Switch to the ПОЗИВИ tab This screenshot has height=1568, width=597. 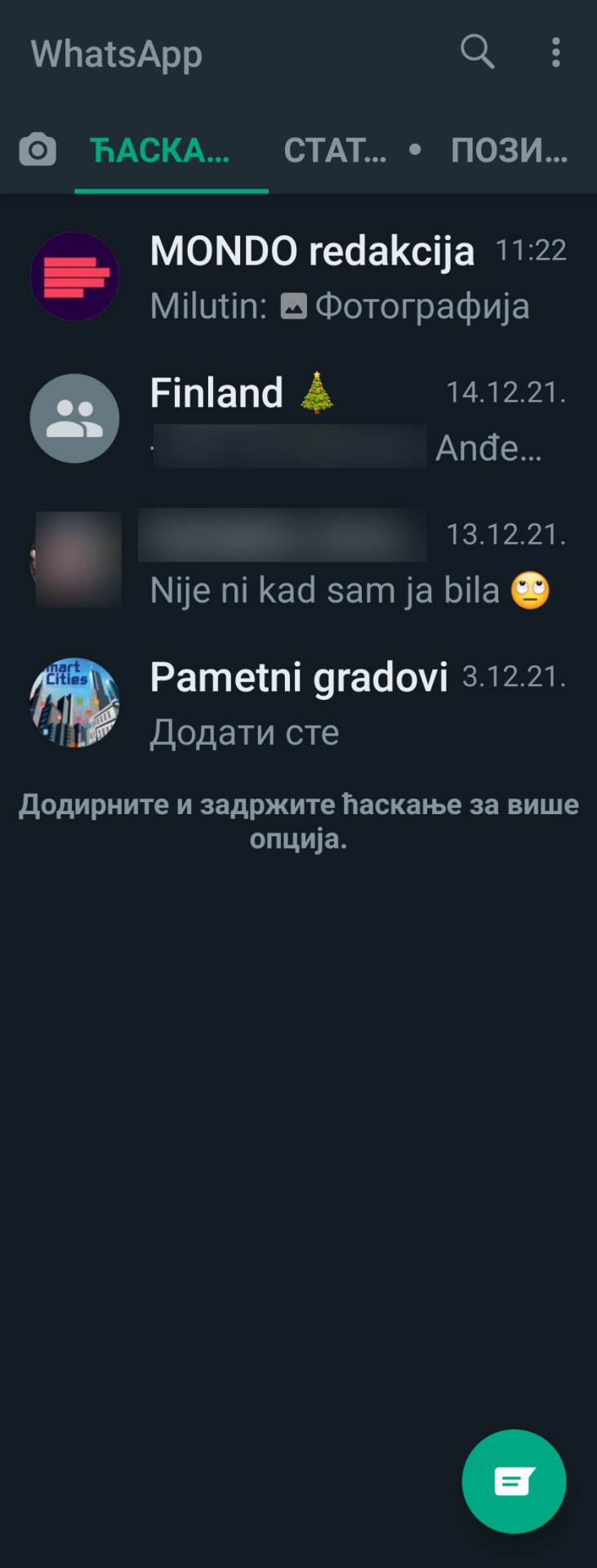510,149
